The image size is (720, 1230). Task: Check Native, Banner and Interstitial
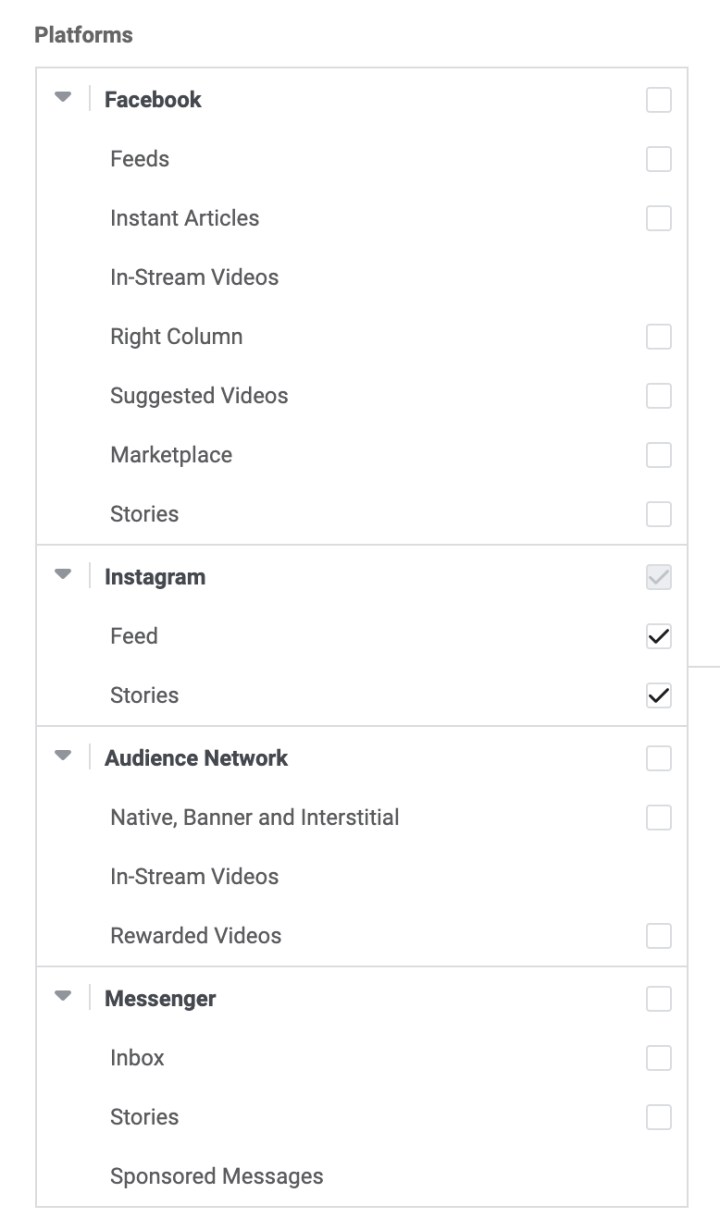click(x=658, y=817)
